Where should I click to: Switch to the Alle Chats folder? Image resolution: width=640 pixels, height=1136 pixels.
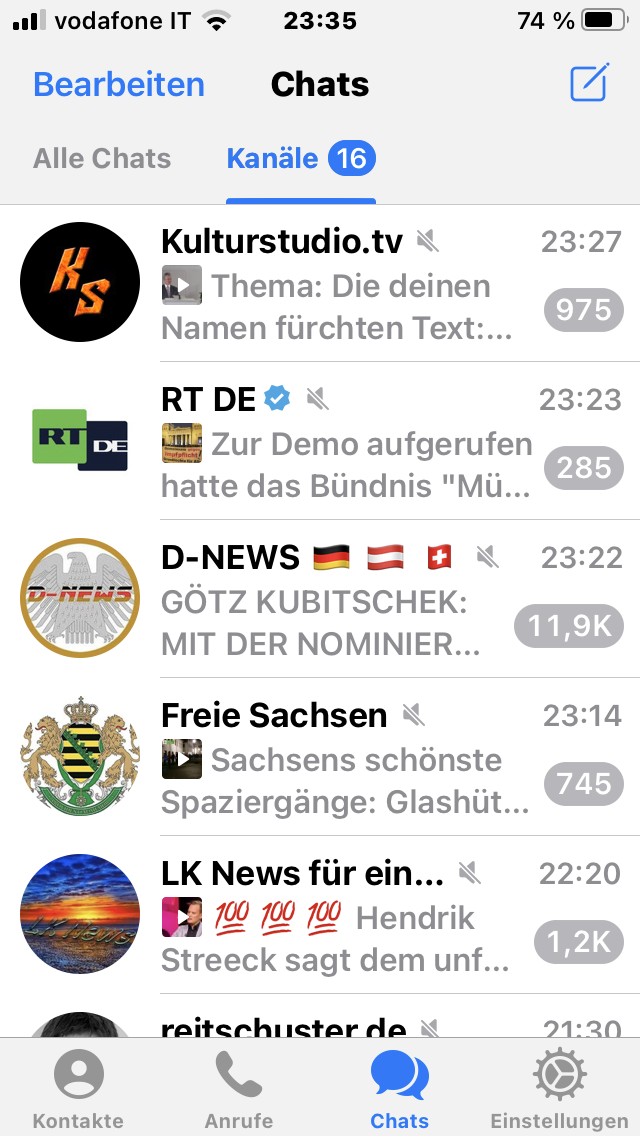pos(102,158)
